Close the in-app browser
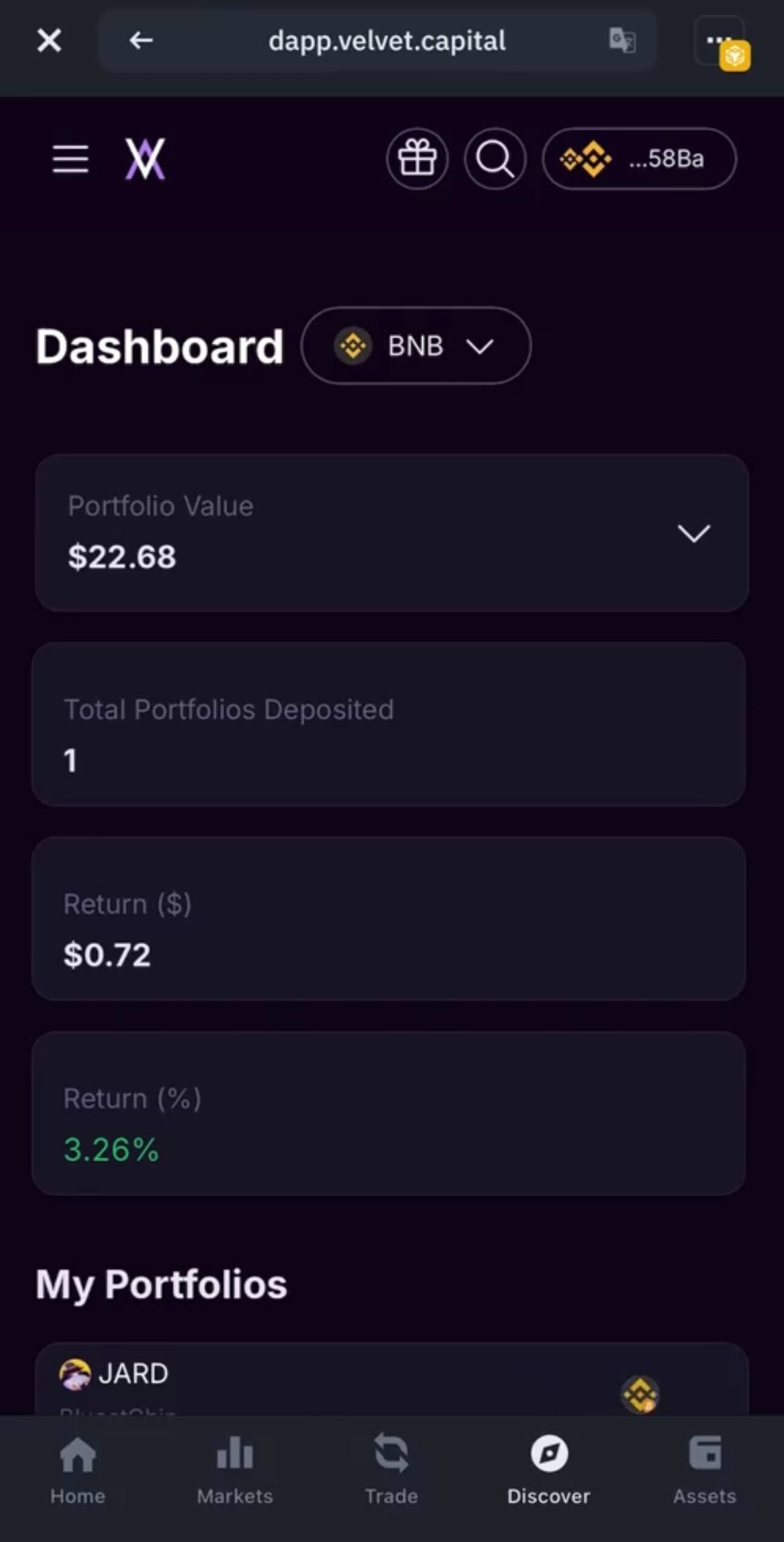 point(49,41)
